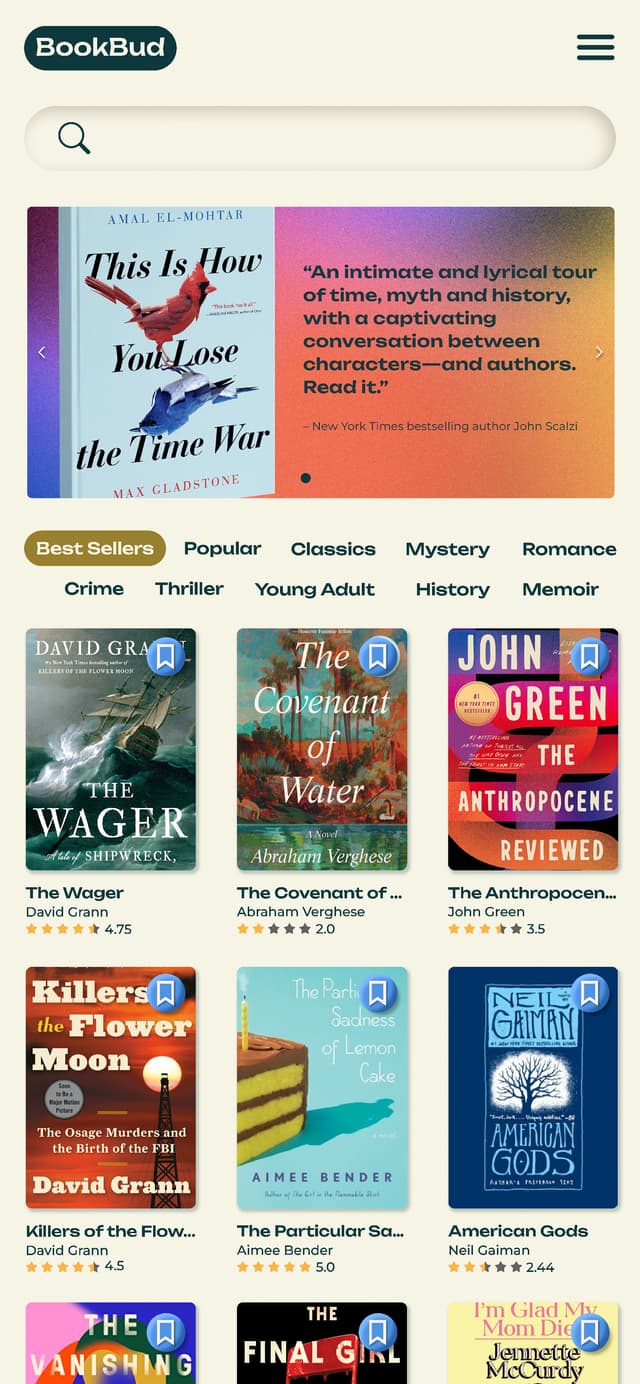Image resolution: width=640 pixels, height=1384 pixels.
Task: Filter by Mystery genre
Action: pos(447,549)
